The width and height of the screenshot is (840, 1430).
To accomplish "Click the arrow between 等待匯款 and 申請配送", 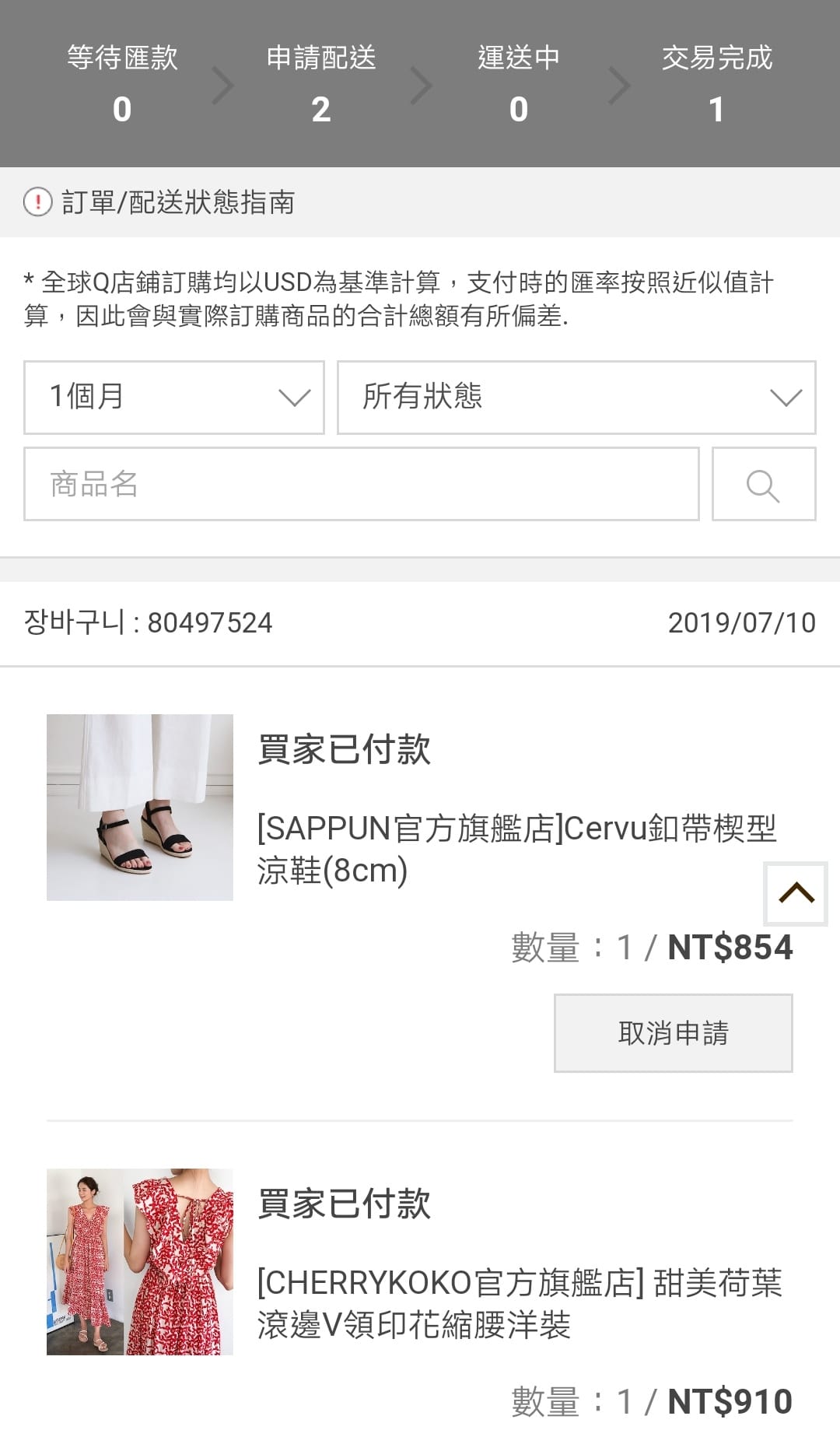I will click(x=223, y=86).
